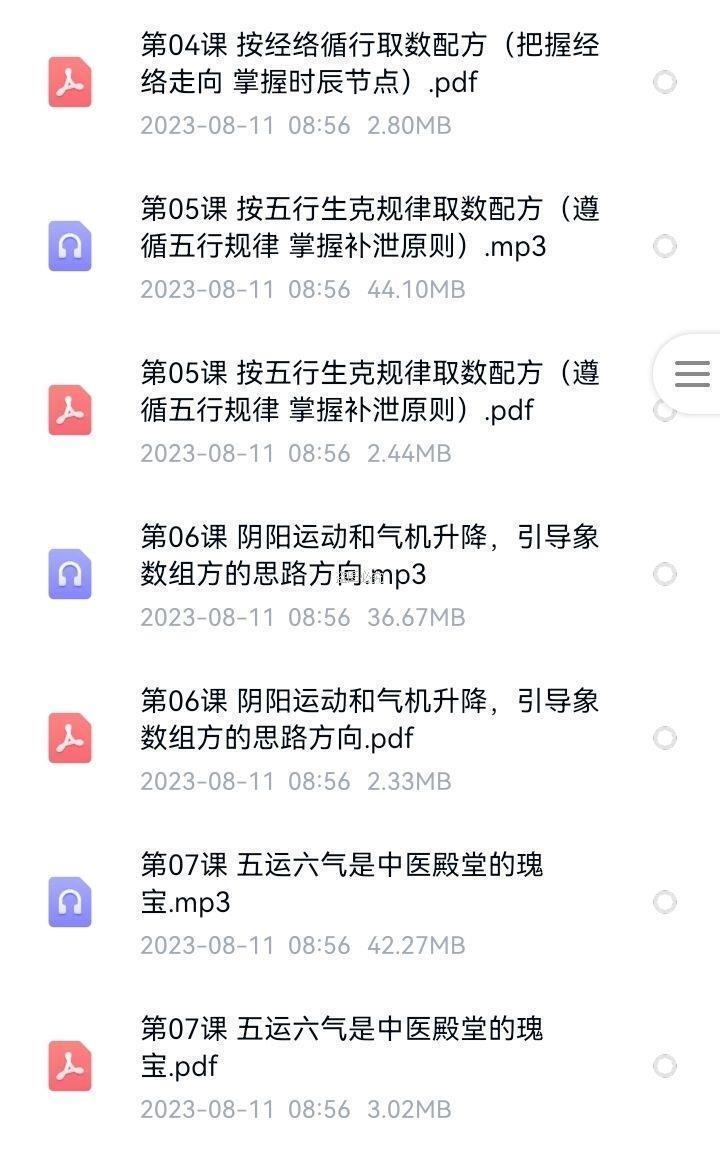
Task: Open the floating hamburger menu button
Action: (692, 375)
